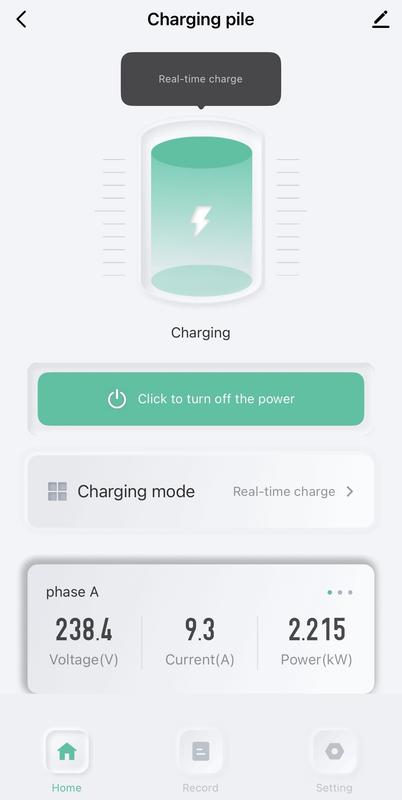Open the edit pencil icon
The width and height of the screenshot is (402, 800).
381,19
